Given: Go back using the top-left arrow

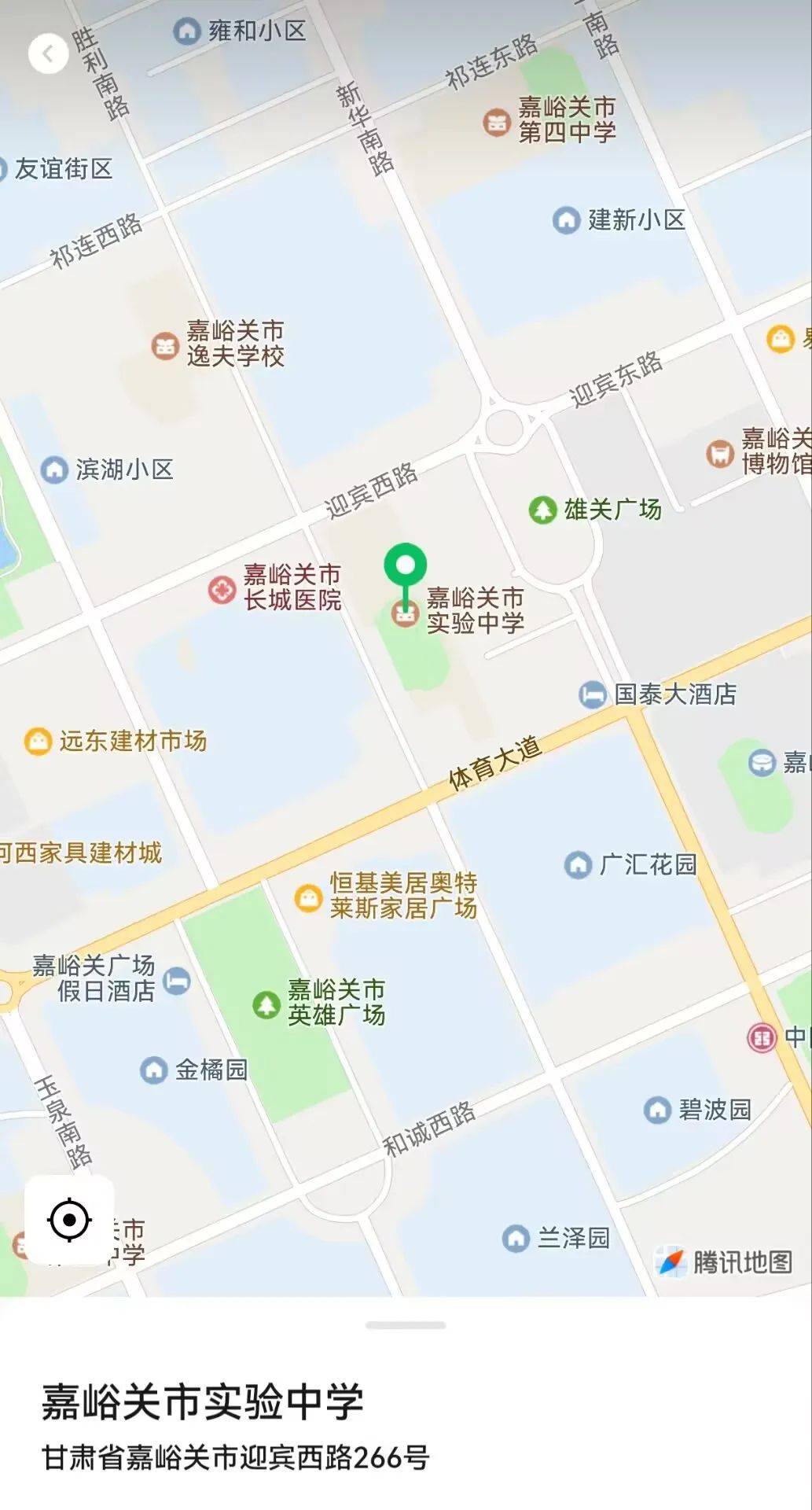Looking at the screenshot, I should click(x=48, y=53).
